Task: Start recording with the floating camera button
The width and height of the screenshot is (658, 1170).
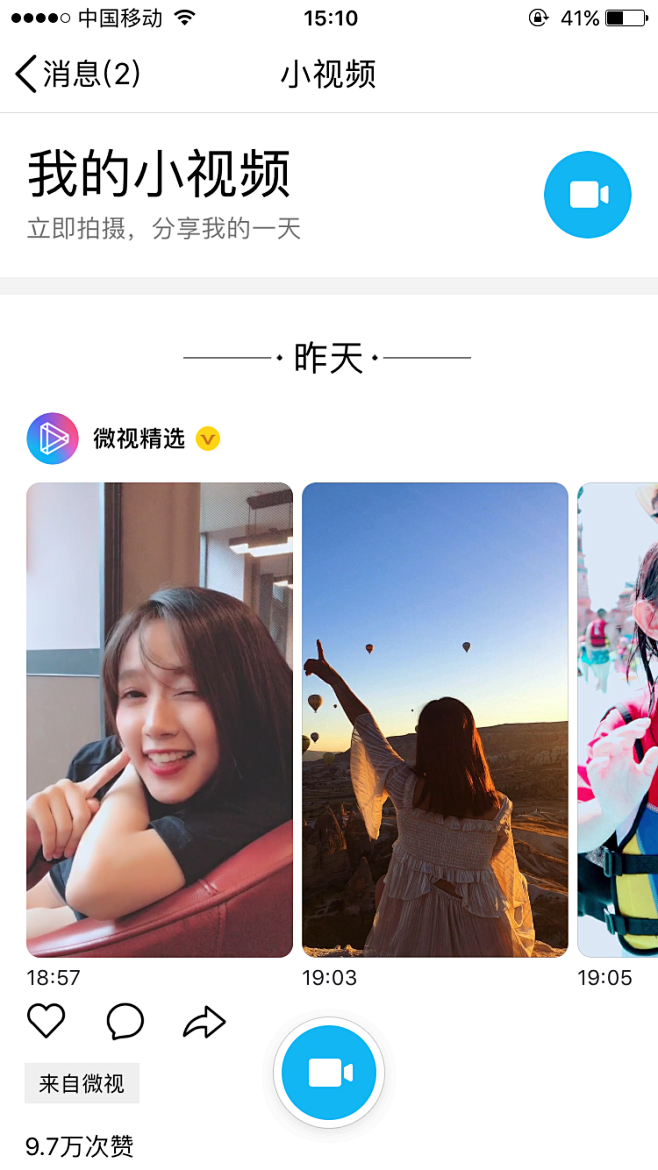Action: [x=329, y=1073]
